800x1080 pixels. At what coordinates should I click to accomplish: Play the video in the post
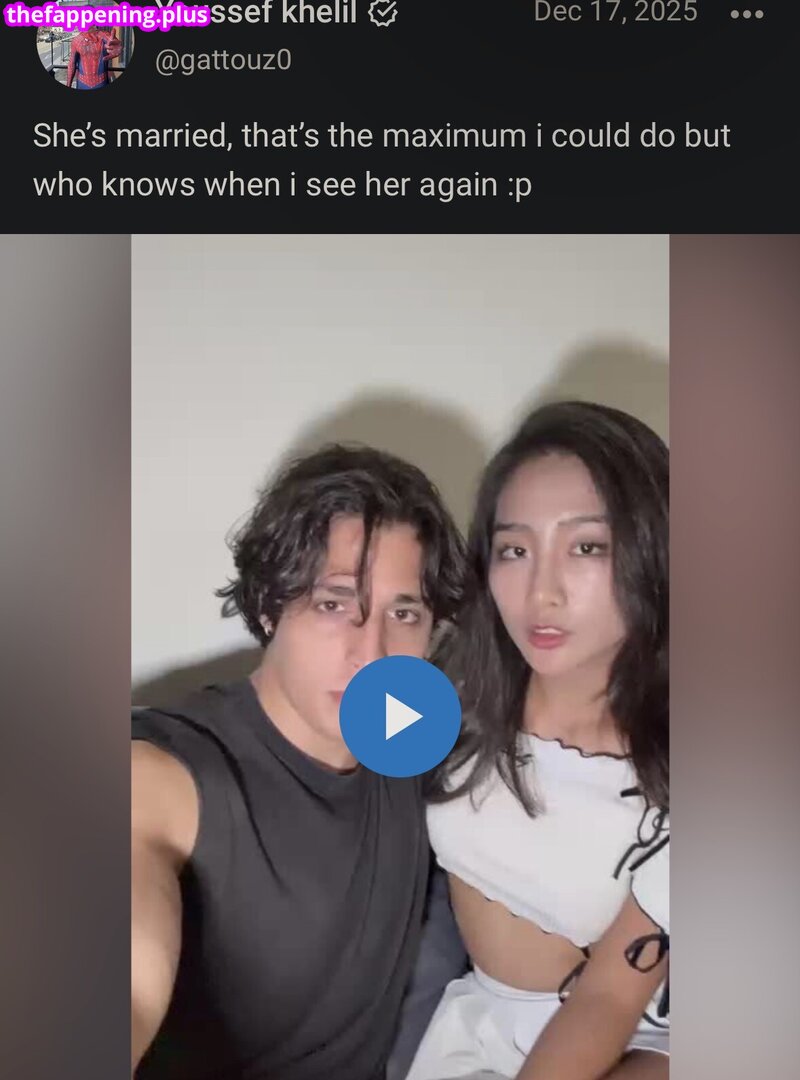[x=400, y=716]
